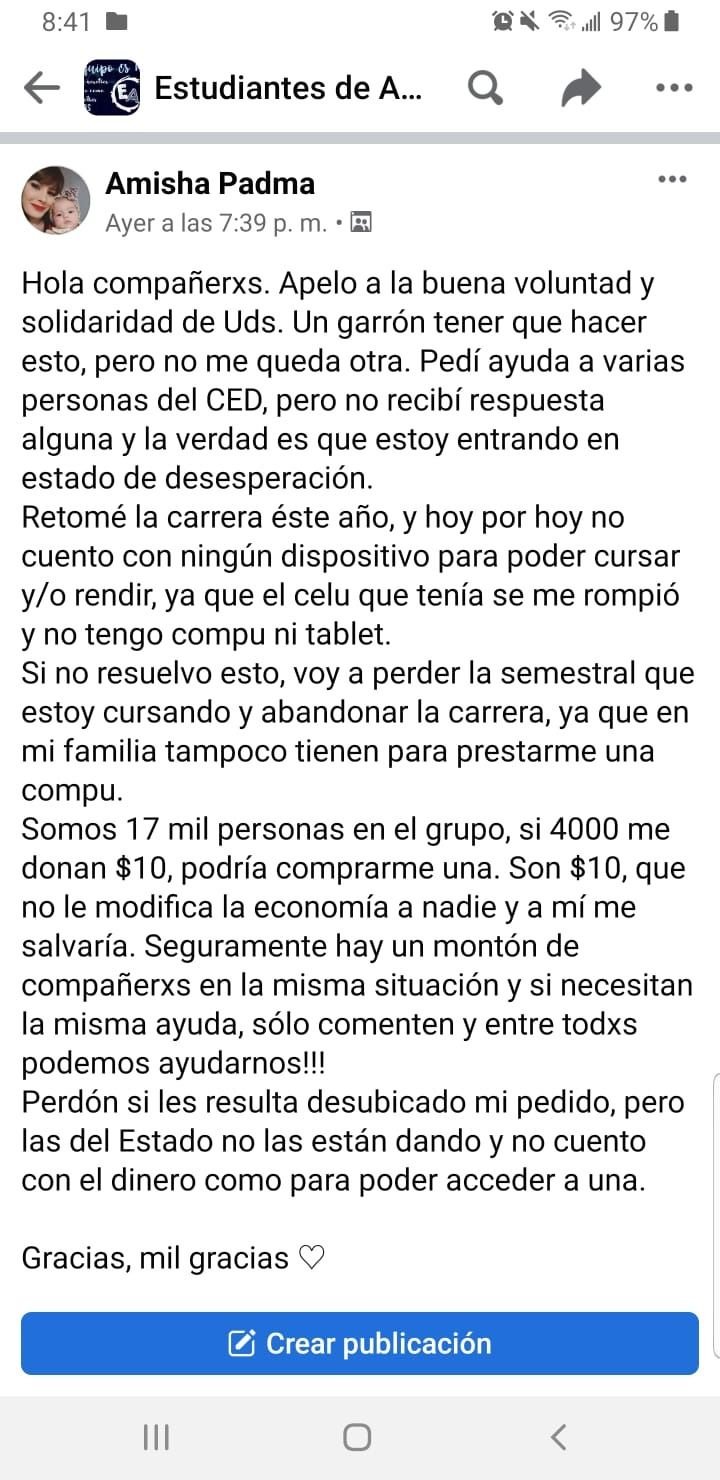Tap the Crear publicación button

tap(360, 1343)
